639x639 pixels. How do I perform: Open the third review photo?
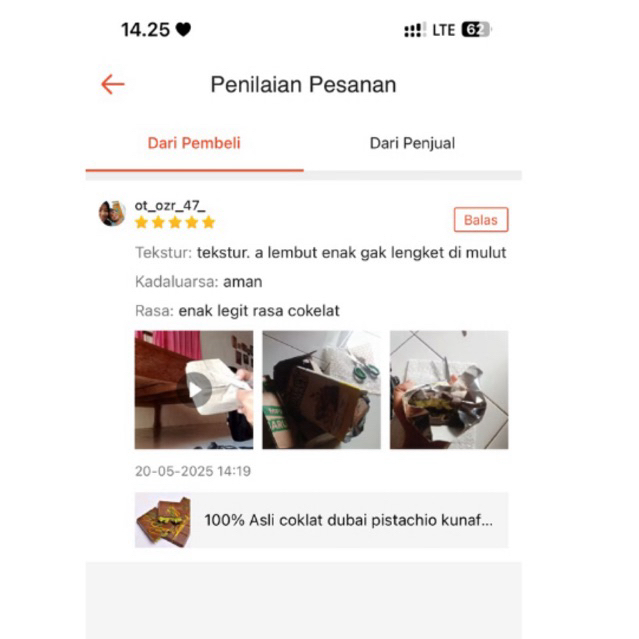point(448,390)
